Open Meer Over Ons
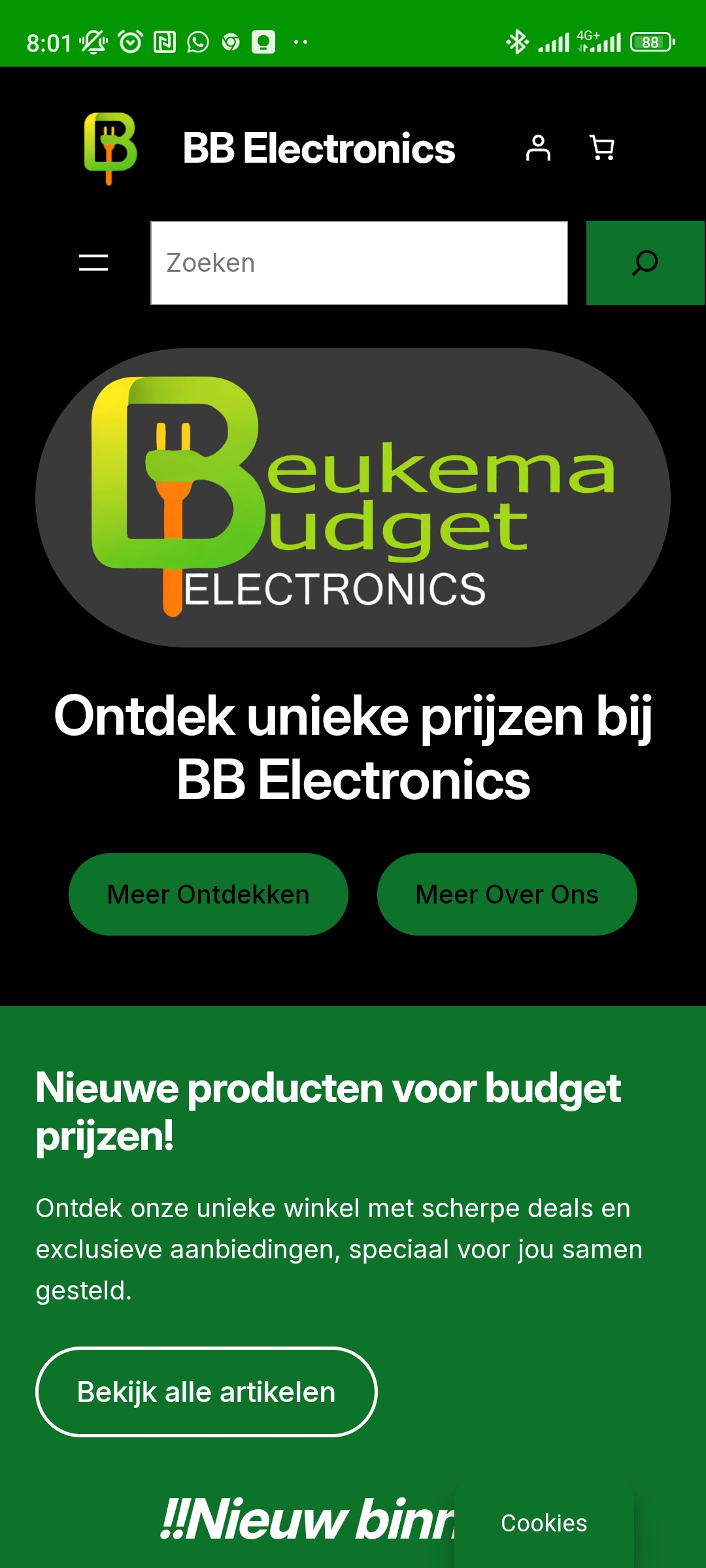 click(507, 894)
